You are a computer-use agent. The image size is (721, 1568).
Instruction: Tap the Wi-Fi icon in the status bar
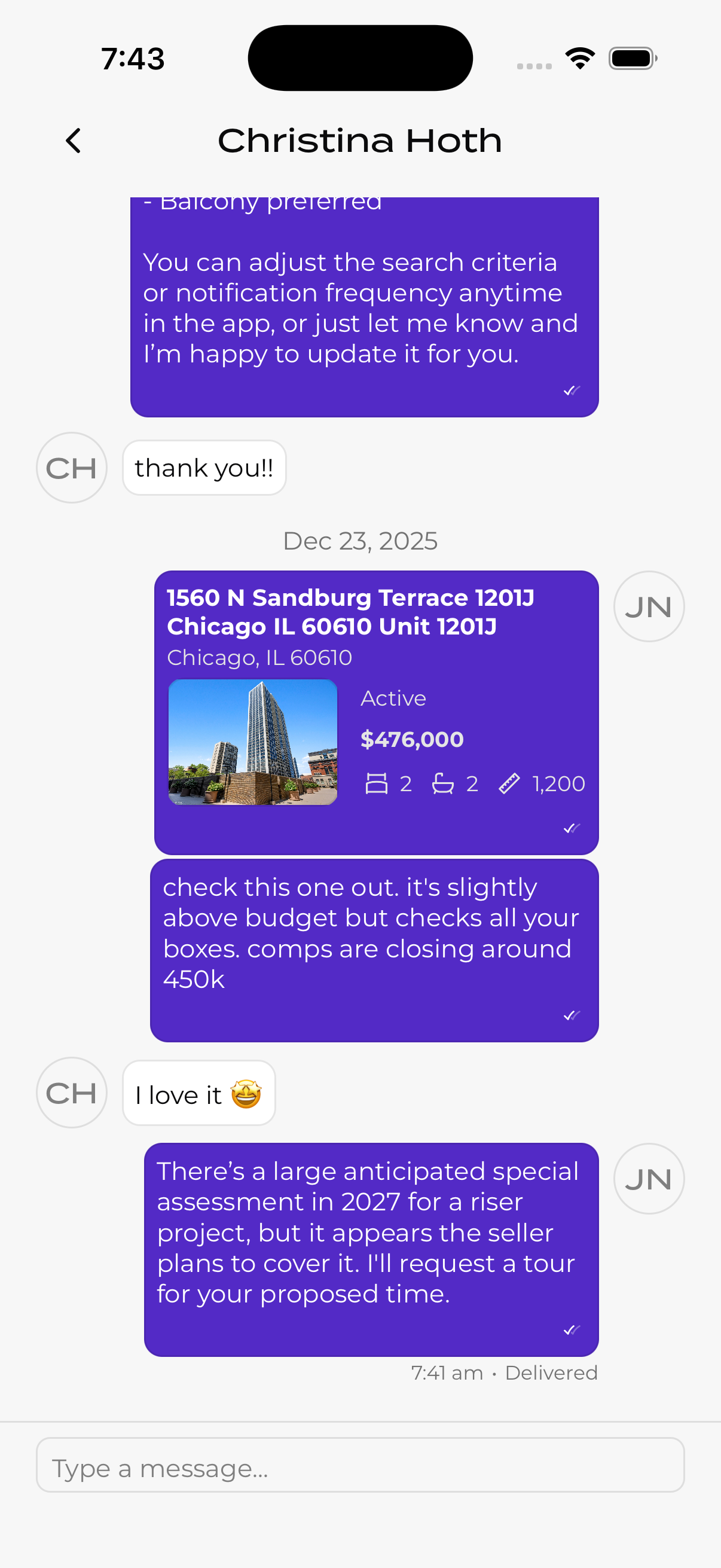pos(580,57)
